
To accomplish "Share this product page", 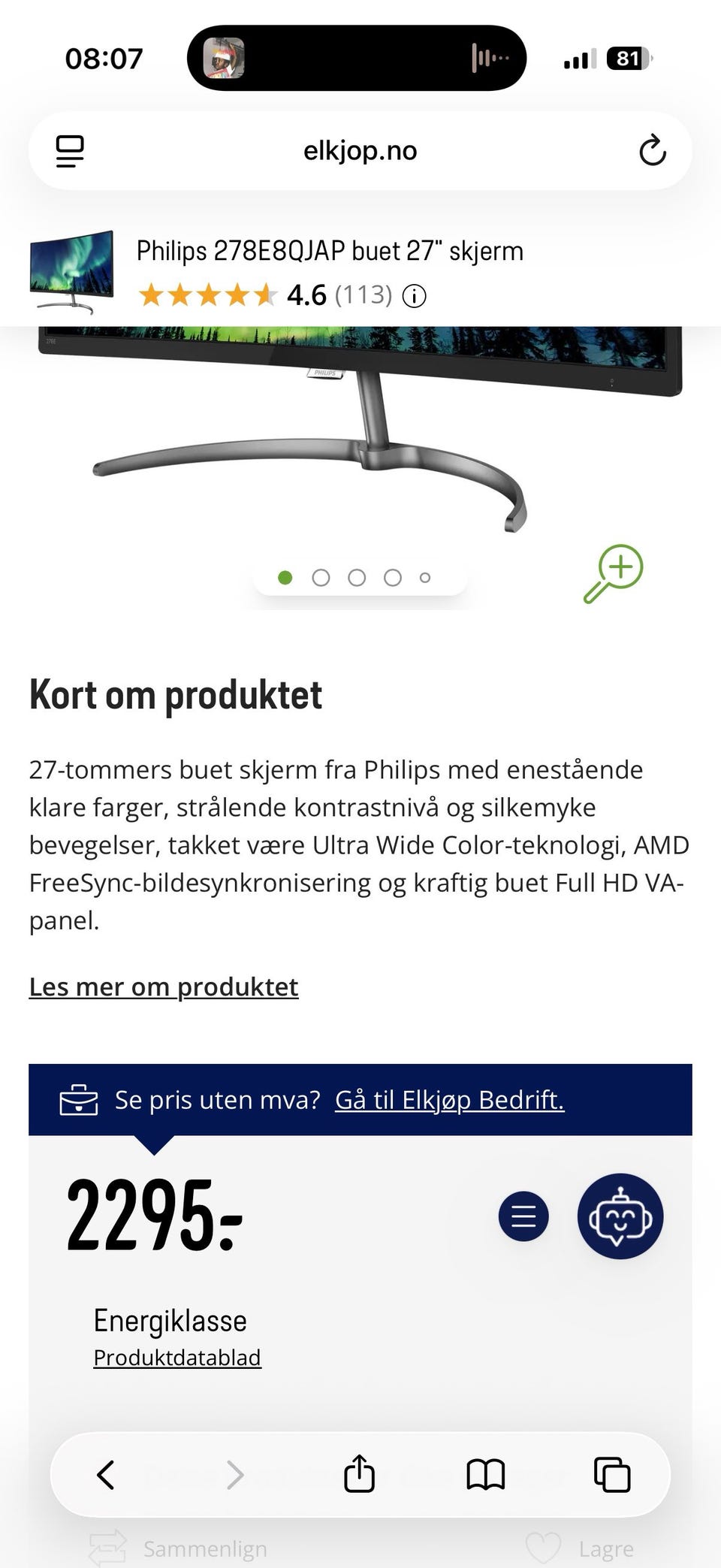I will coord(360,1473).
